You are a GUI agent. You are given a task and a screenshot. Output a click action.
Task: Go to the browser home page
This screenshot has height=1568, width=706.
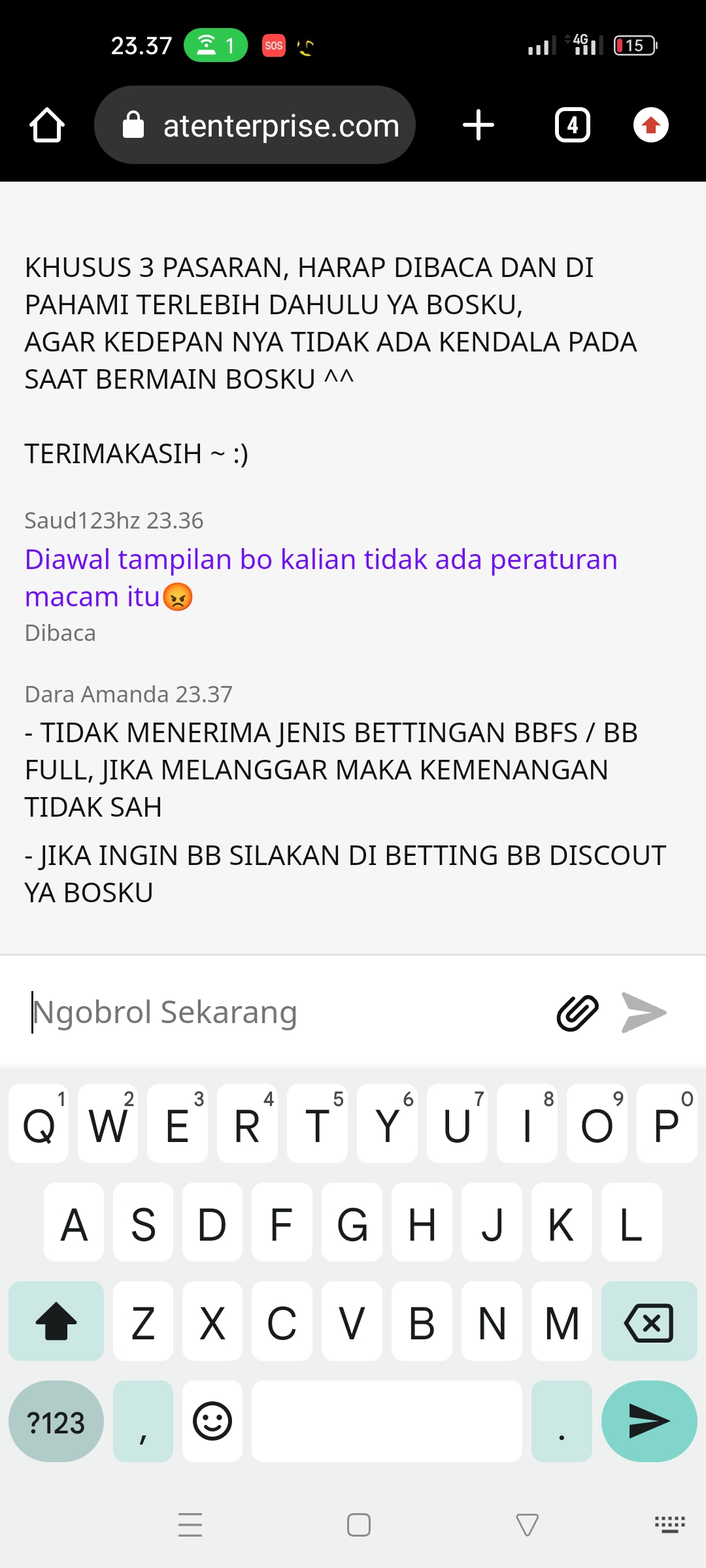(x=47, y=125)
